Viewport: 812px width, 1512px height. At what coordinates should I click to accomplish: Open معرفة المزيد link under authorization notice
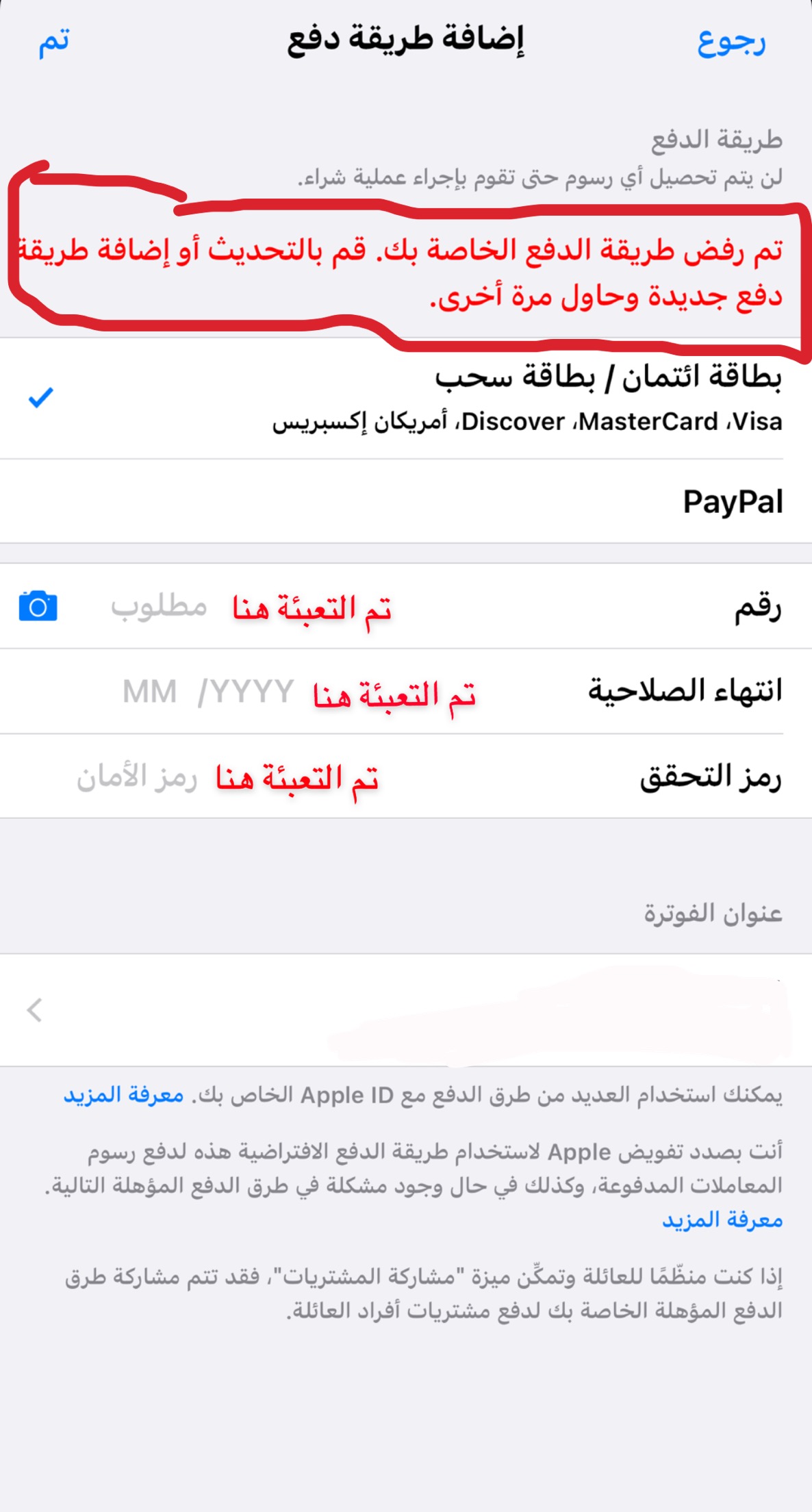point(722,1220)
